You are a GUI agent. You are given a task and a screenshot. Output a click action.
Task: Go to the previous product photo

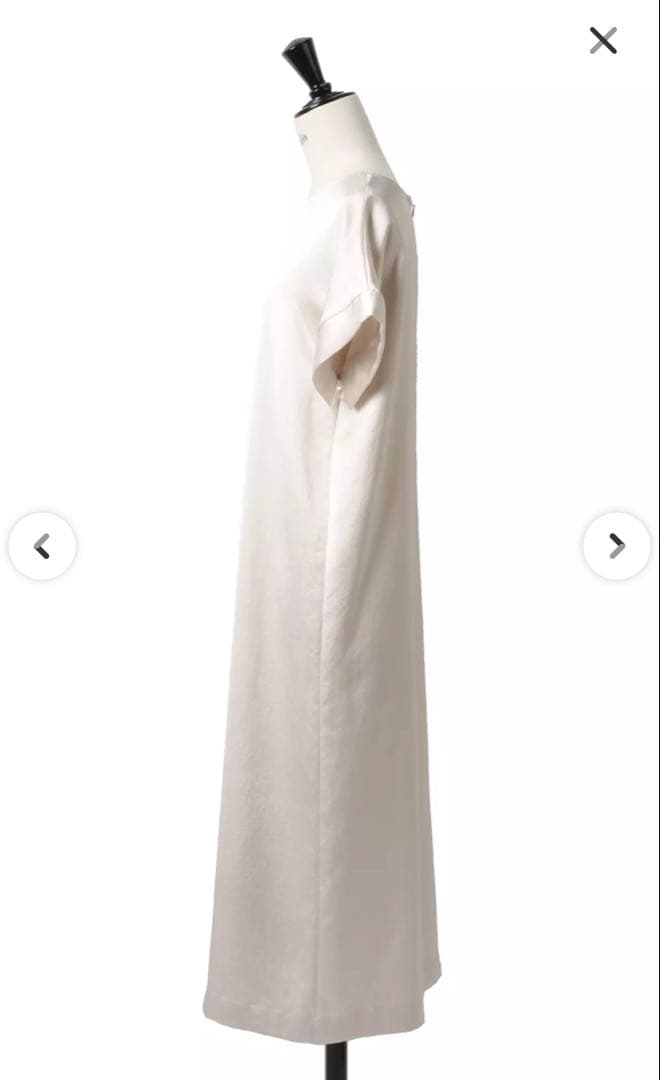coord(42,546)
